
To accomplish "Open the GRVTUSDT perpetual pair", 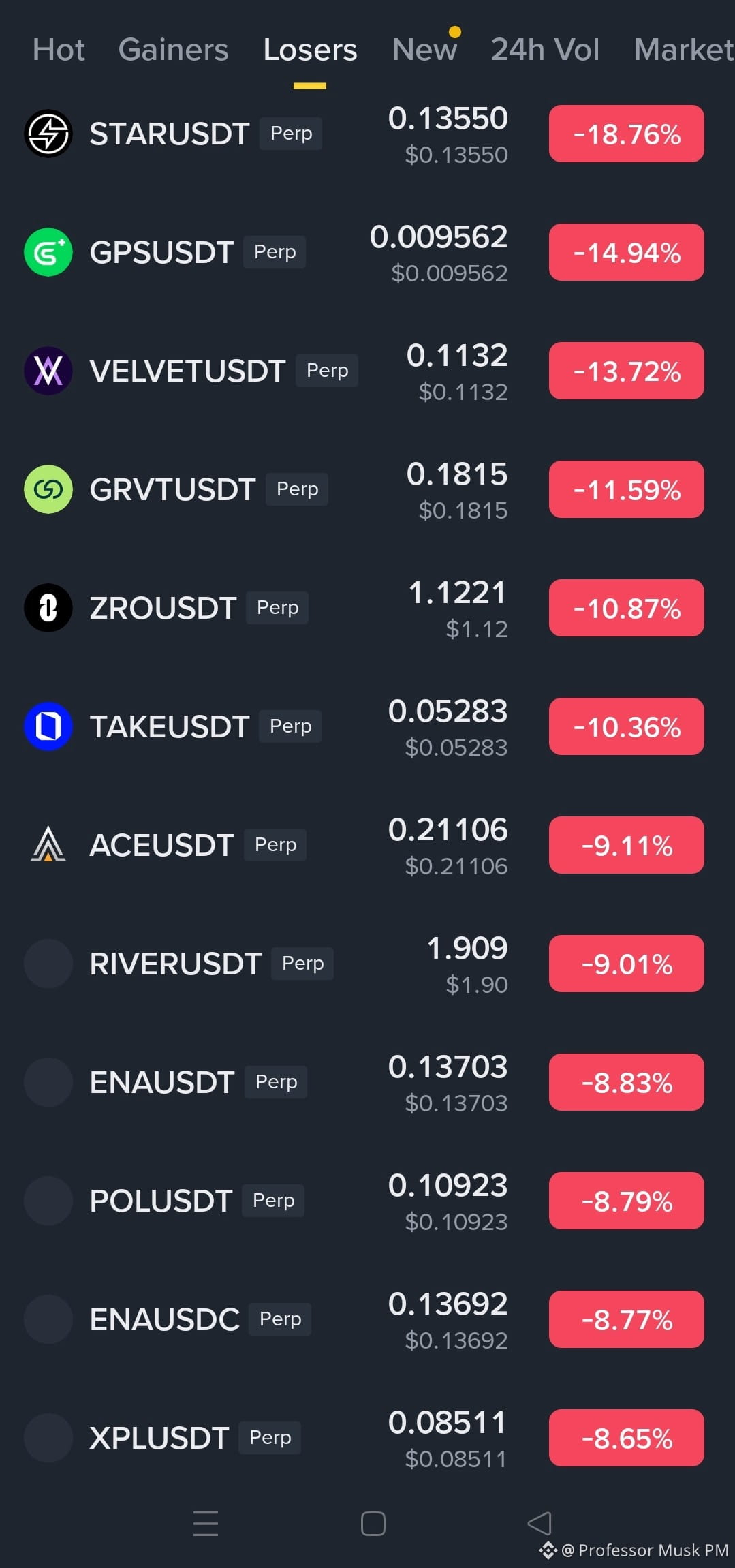I will (367, 490).
